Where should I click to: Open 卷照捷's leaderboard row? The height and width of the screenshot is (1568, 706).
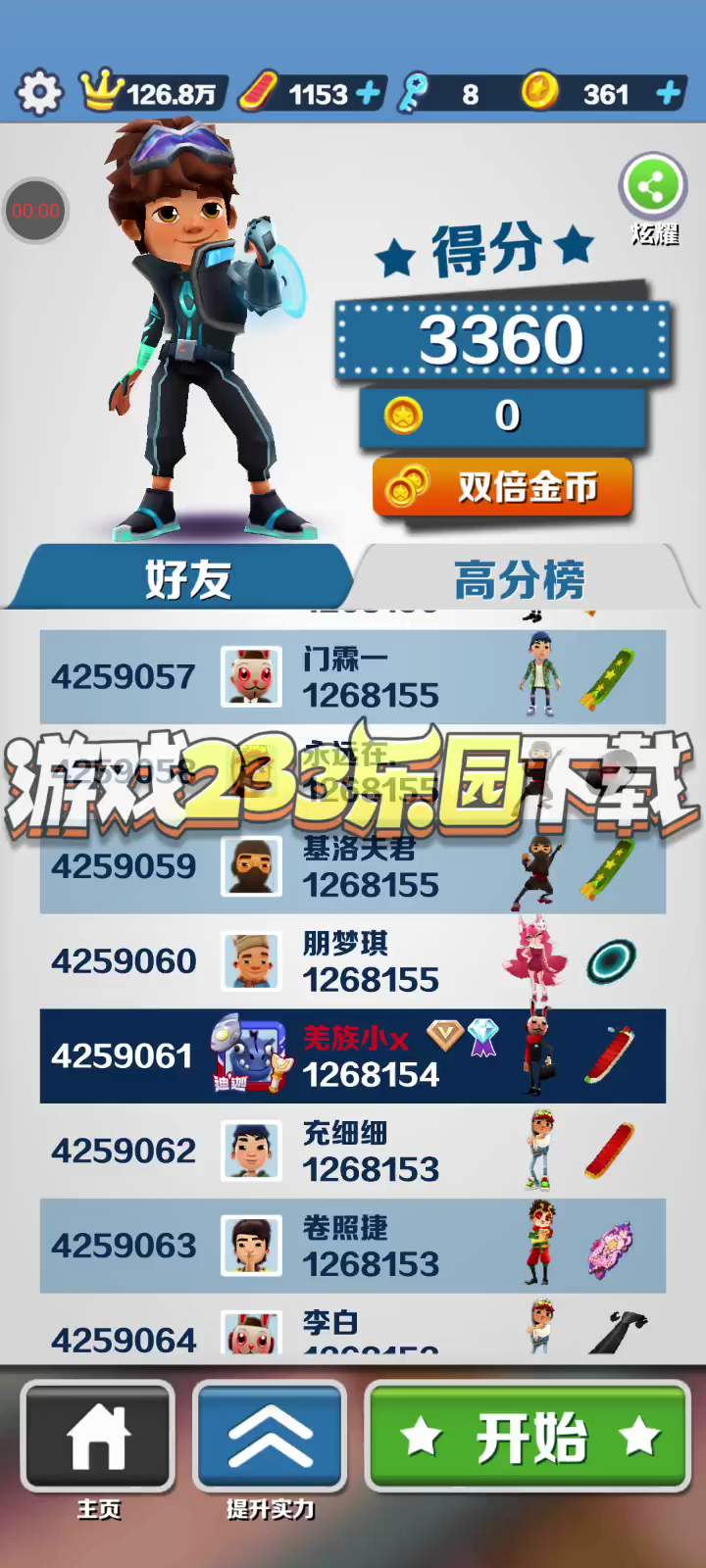click(x=353, y=1246)
